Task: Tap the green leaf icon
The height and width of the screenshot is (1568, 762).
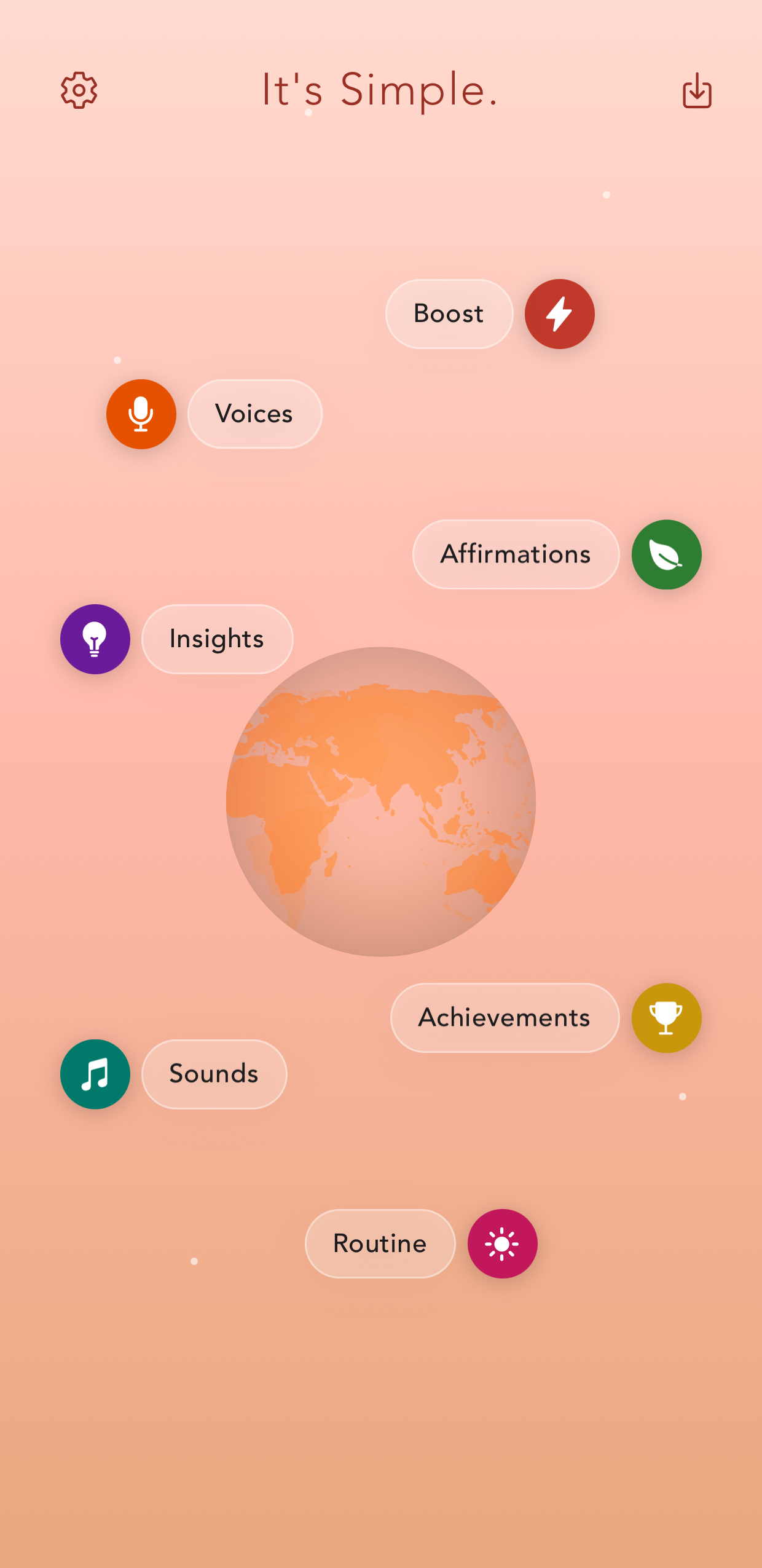Action: [x=666, y=554]
